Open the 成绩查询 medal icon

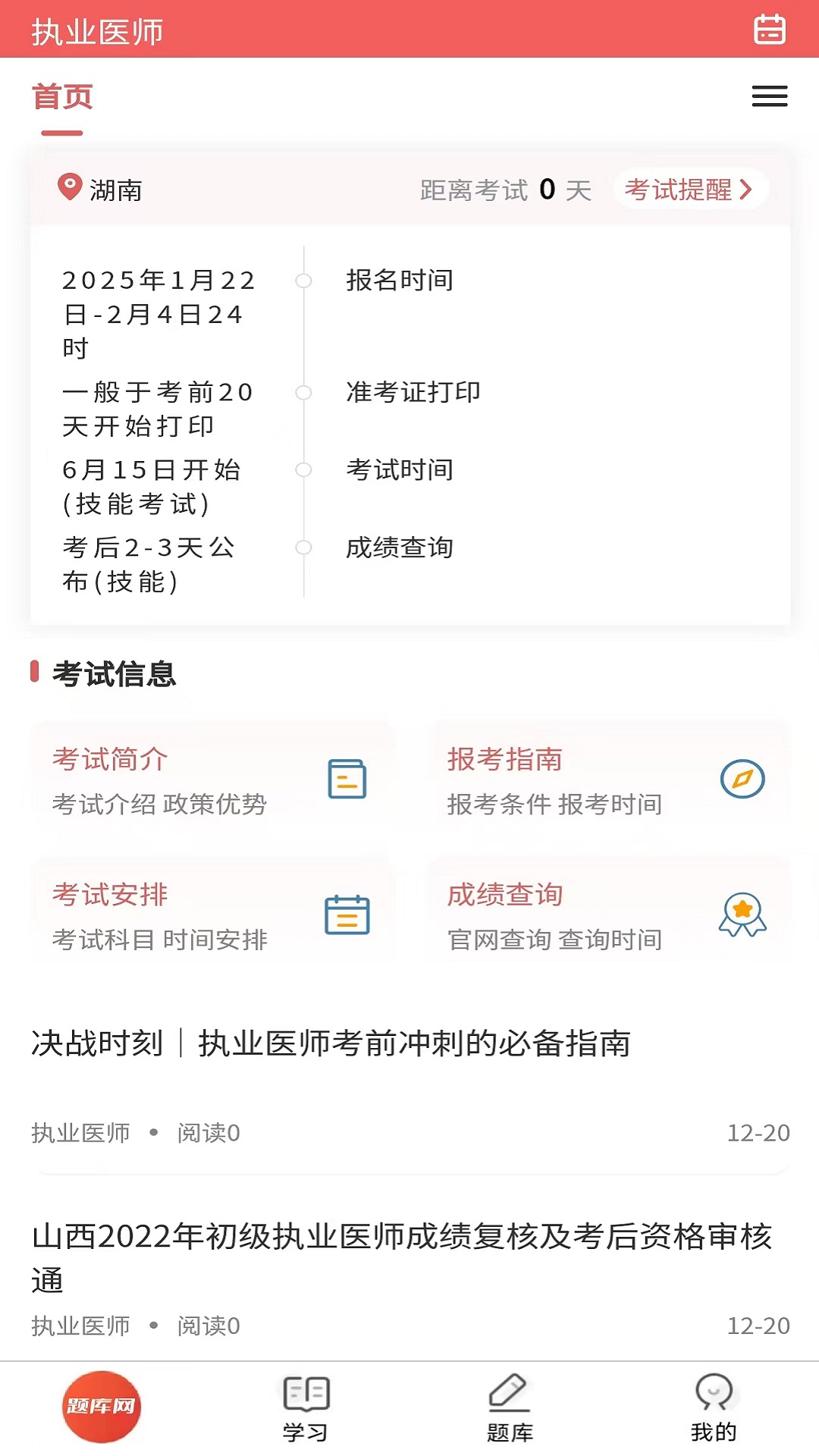[742, 913]
